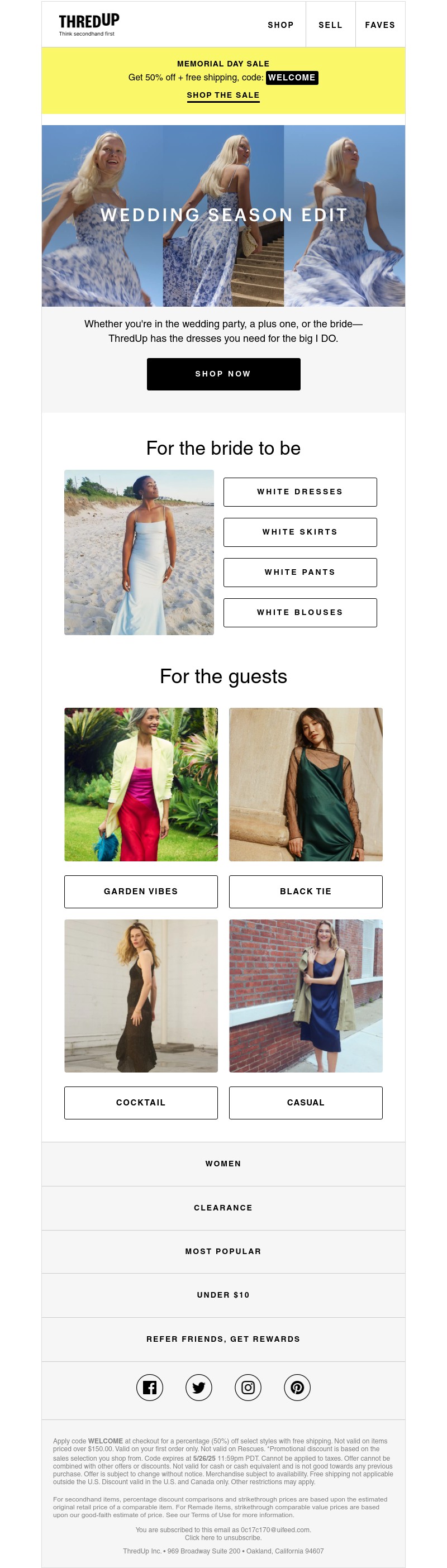Visit ThredUp's Facebook page icon
The width and height of the screenshot is (447, 1568).
pos(149,1387)
